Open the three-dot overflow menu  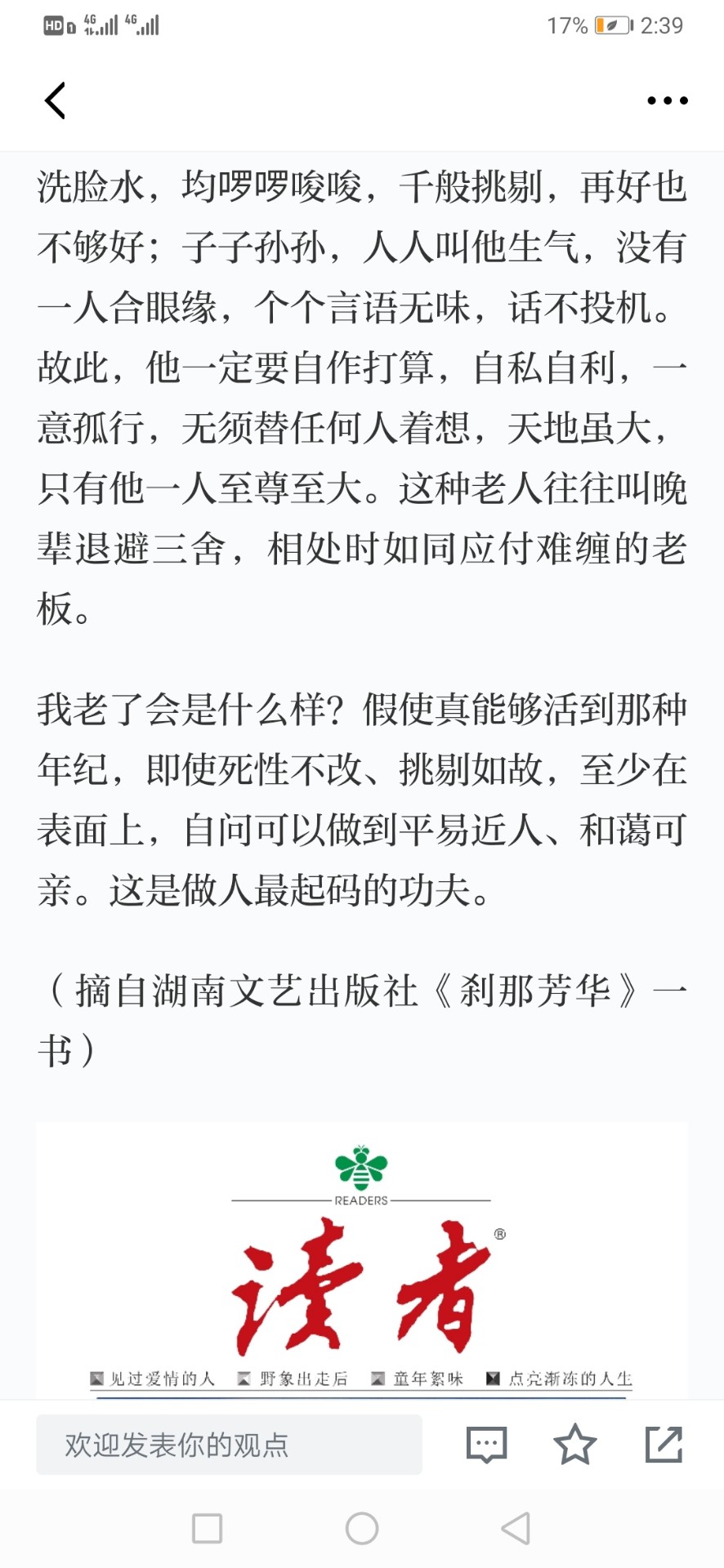[667, 101]
